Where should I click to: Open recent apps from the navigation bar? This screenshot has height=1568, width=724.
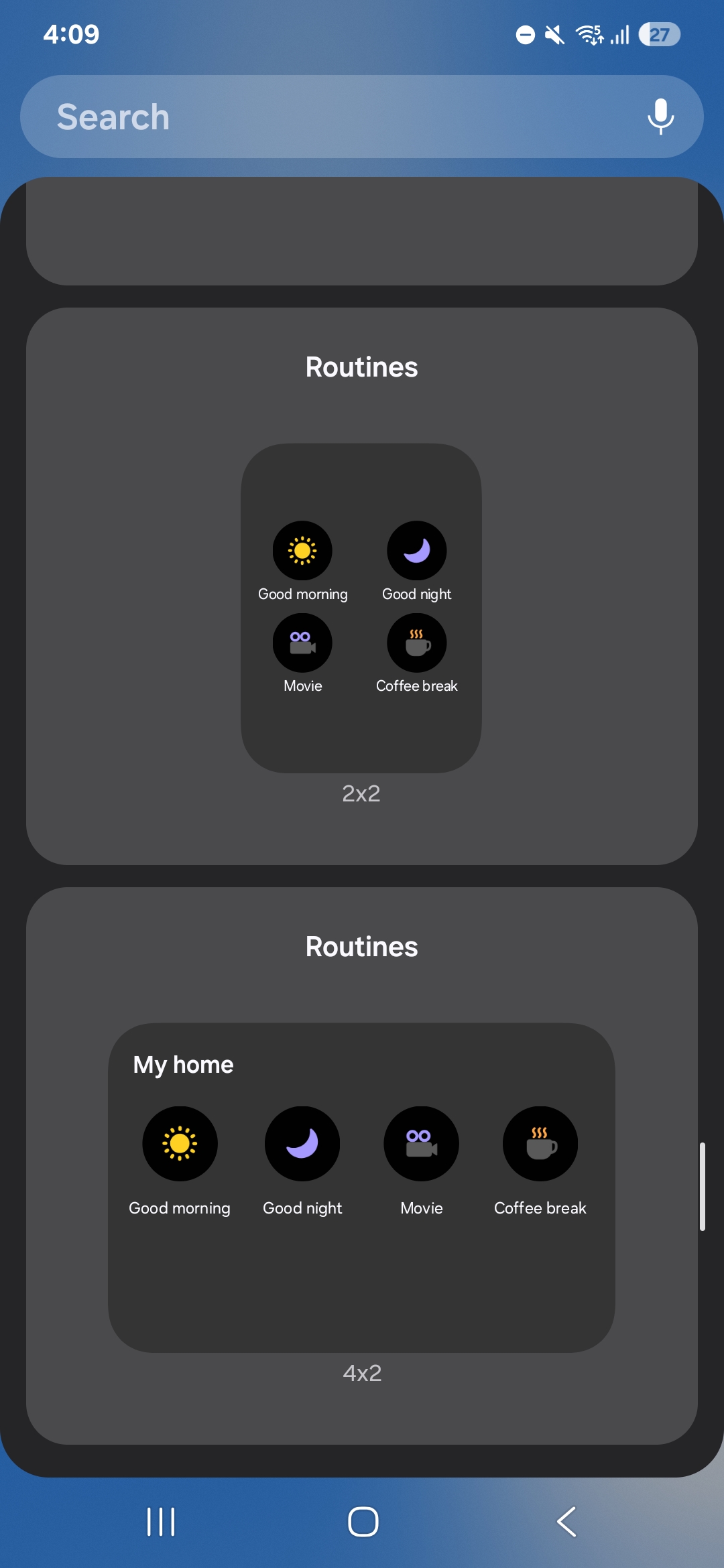pos(161,1521)
